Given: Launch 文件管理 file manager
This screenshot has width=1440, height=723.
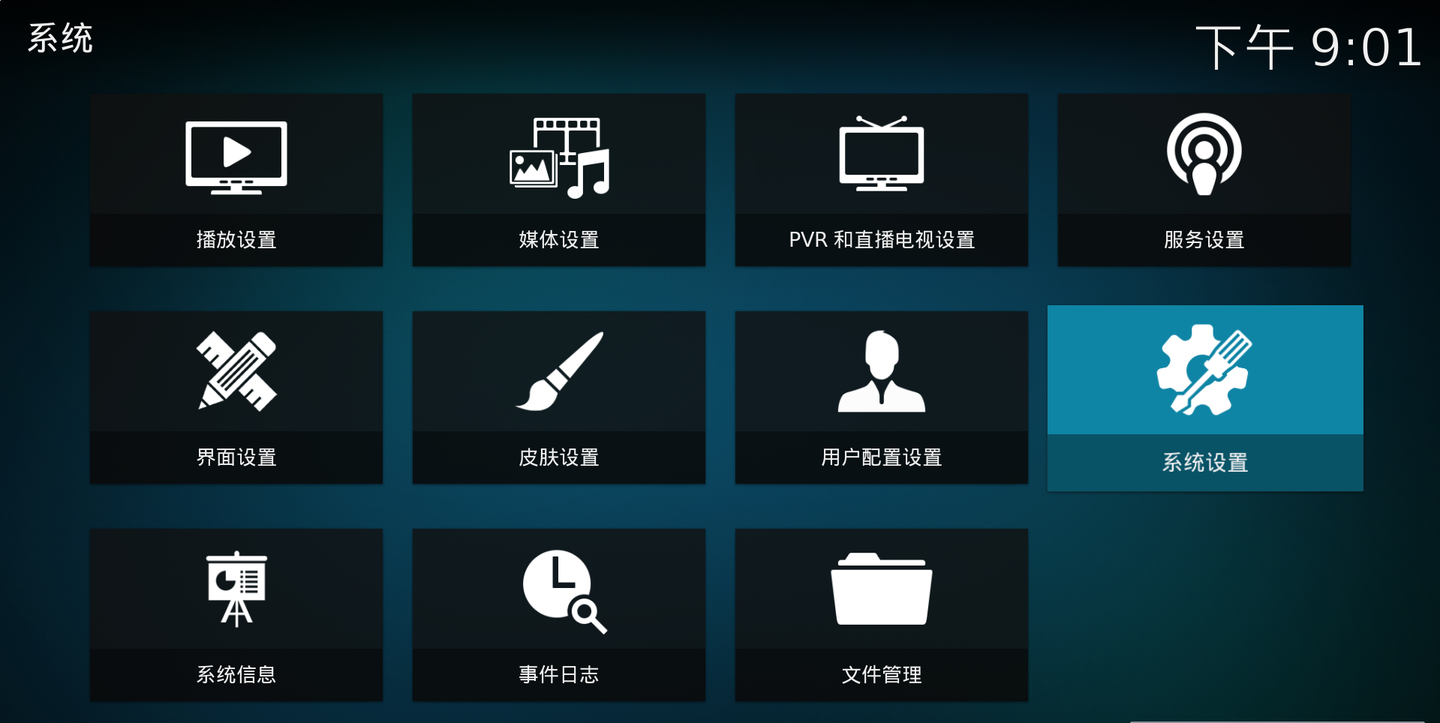Looking at the screenshot, I should 881,615.
